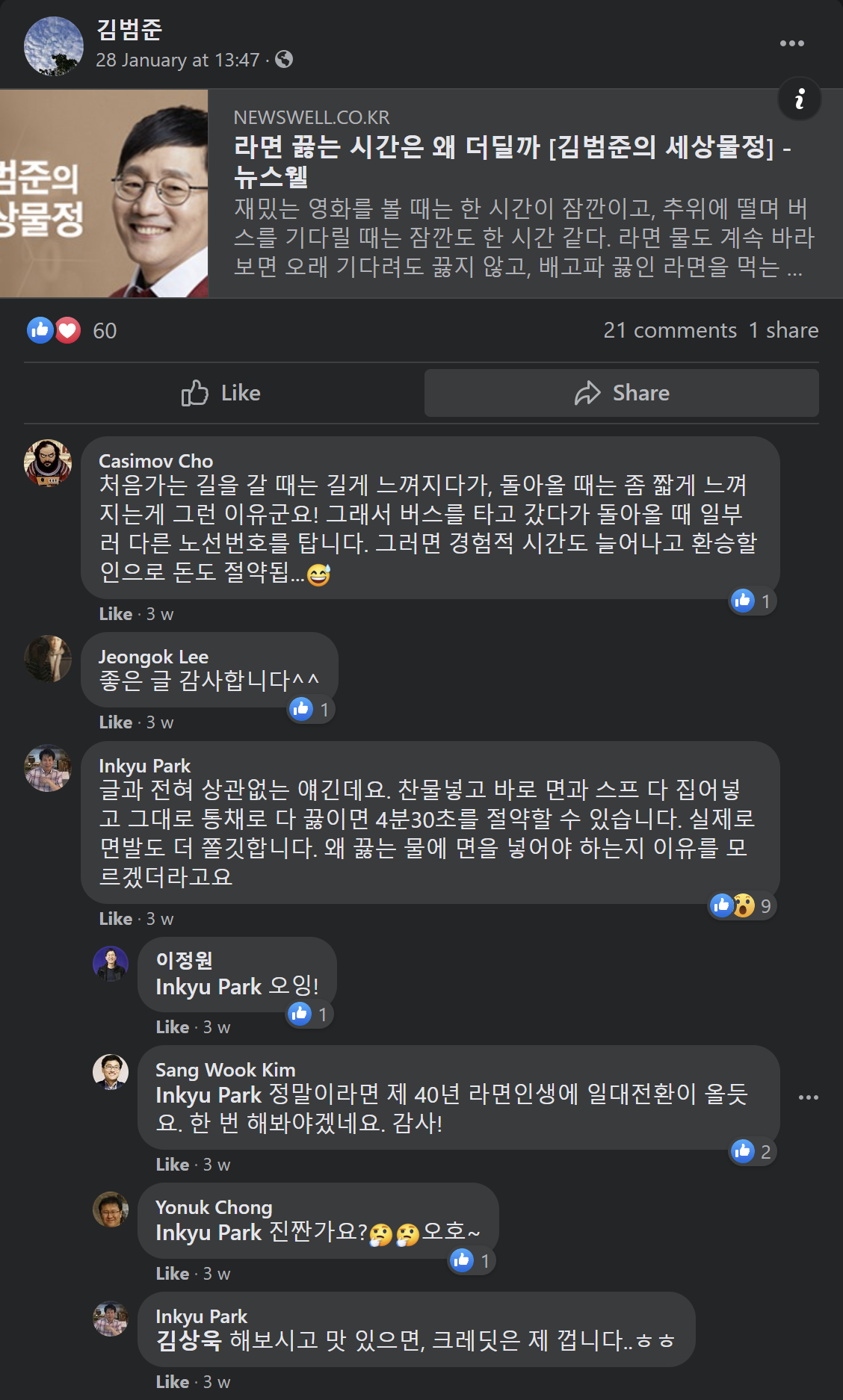Open the link info icon
843x1400 pixels.
[x=800, y=99]
